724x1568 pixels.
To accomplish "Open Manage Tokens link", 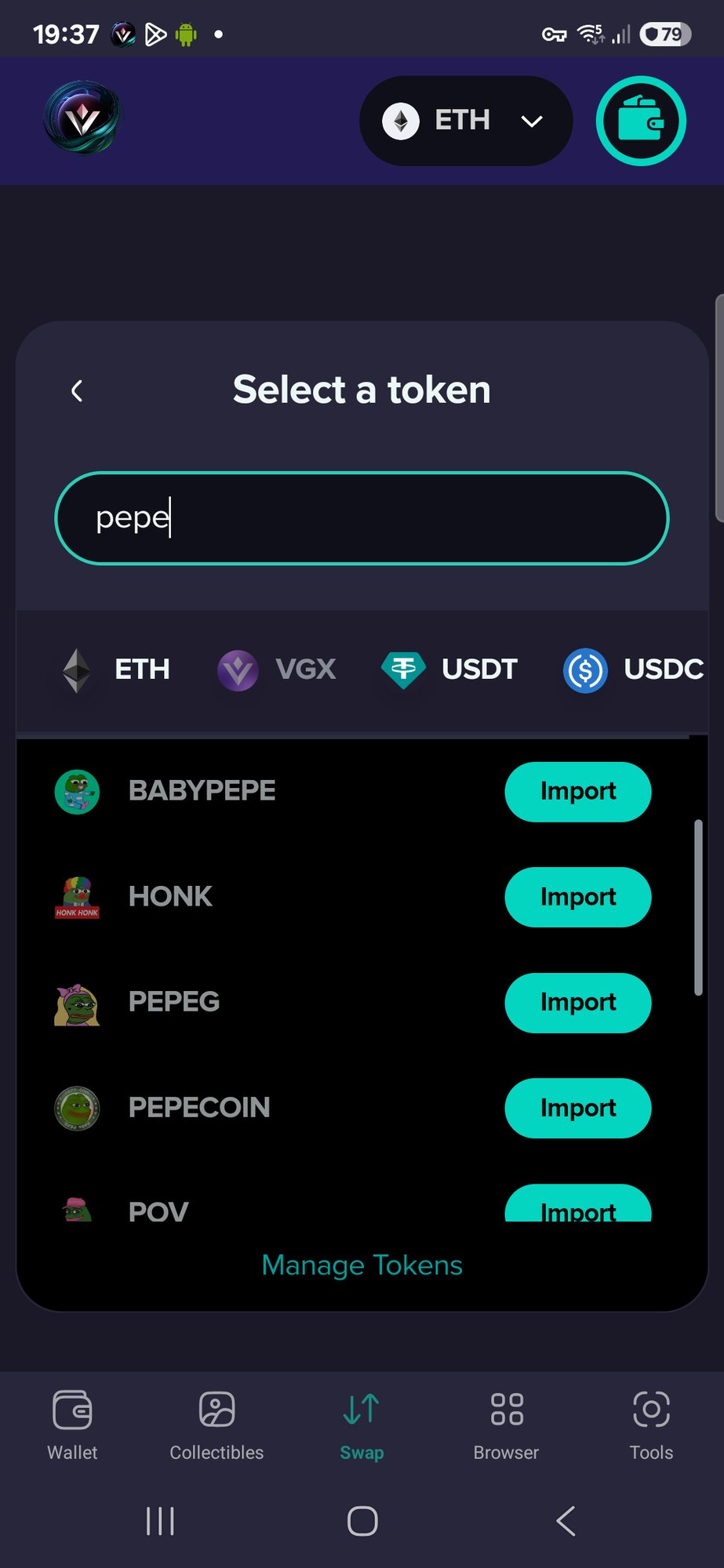I will 362,1265.
